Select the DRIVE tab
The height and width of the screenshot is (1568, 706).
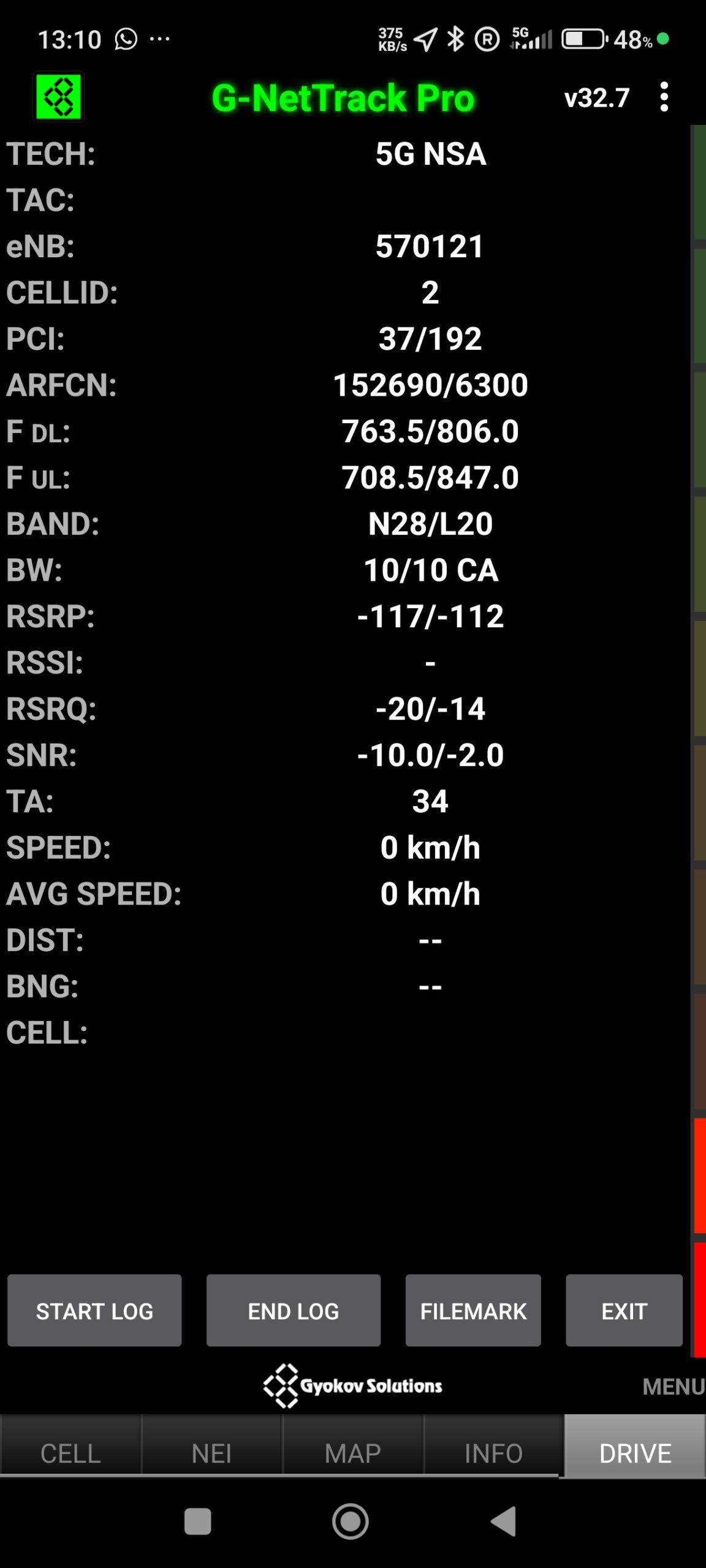pos(635,1453)
